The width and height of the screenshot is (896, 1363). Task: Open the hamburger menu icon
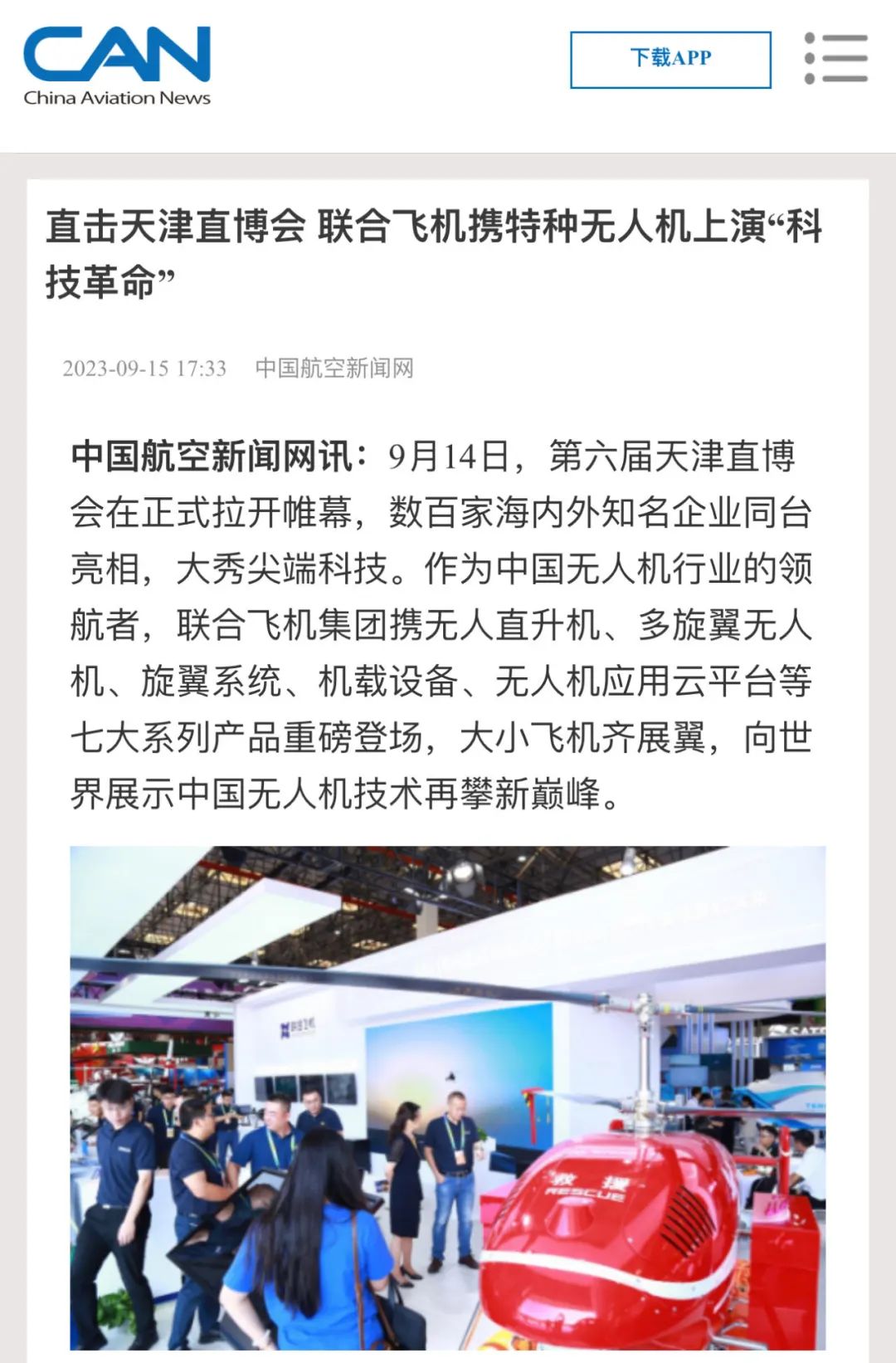pos(835,58)
